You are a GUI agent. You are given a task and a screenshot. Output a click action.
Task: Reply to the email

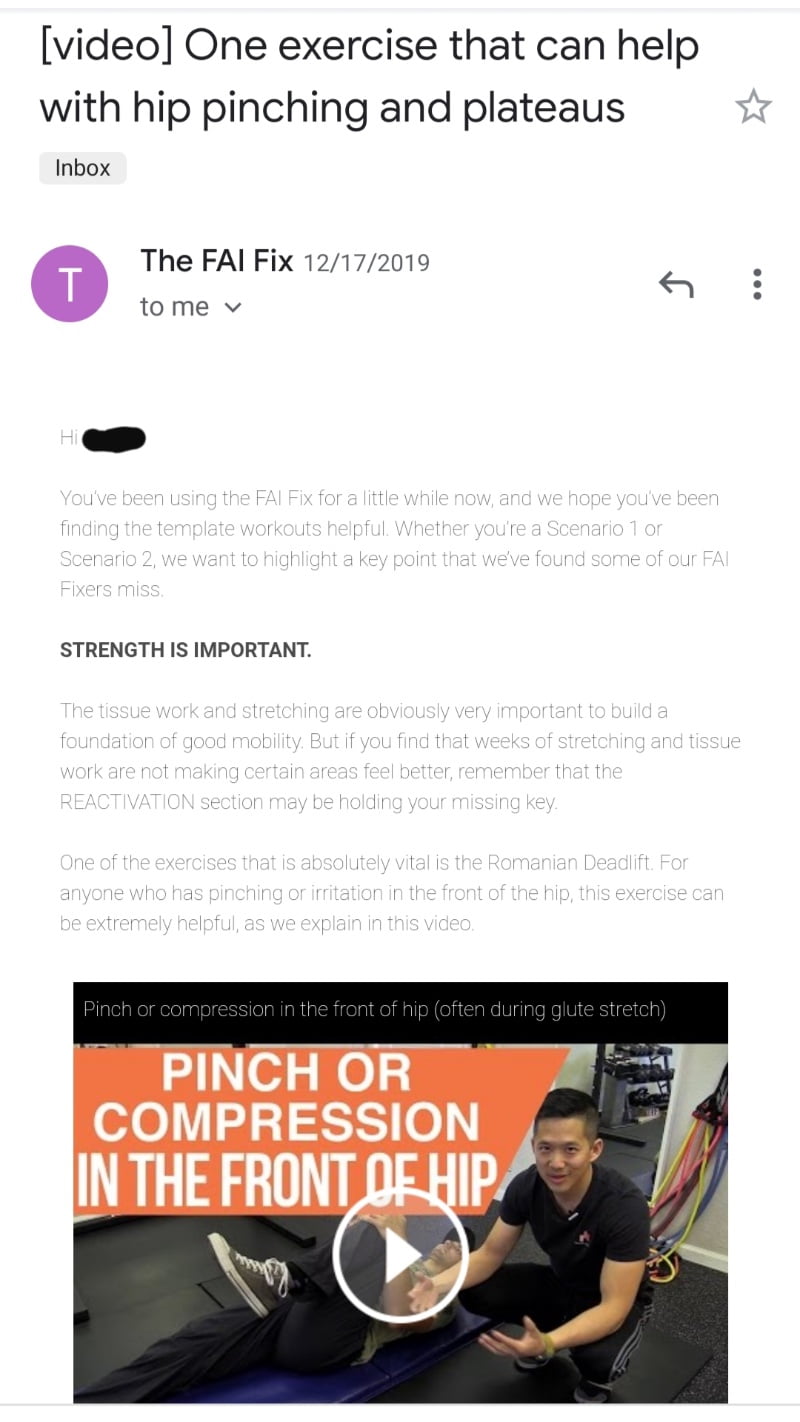click(x=676, y=285)
